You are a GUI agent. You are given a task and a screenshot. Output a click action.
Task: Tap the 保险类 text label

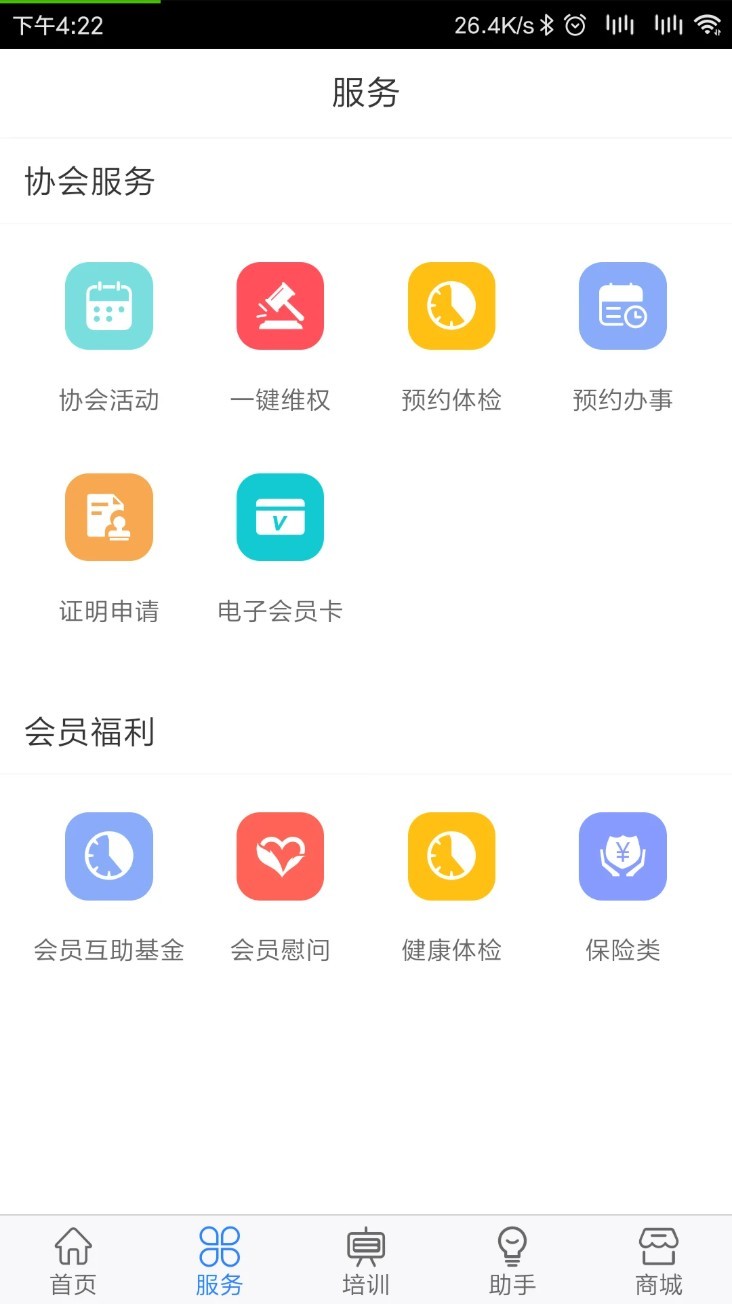(622, 950)
